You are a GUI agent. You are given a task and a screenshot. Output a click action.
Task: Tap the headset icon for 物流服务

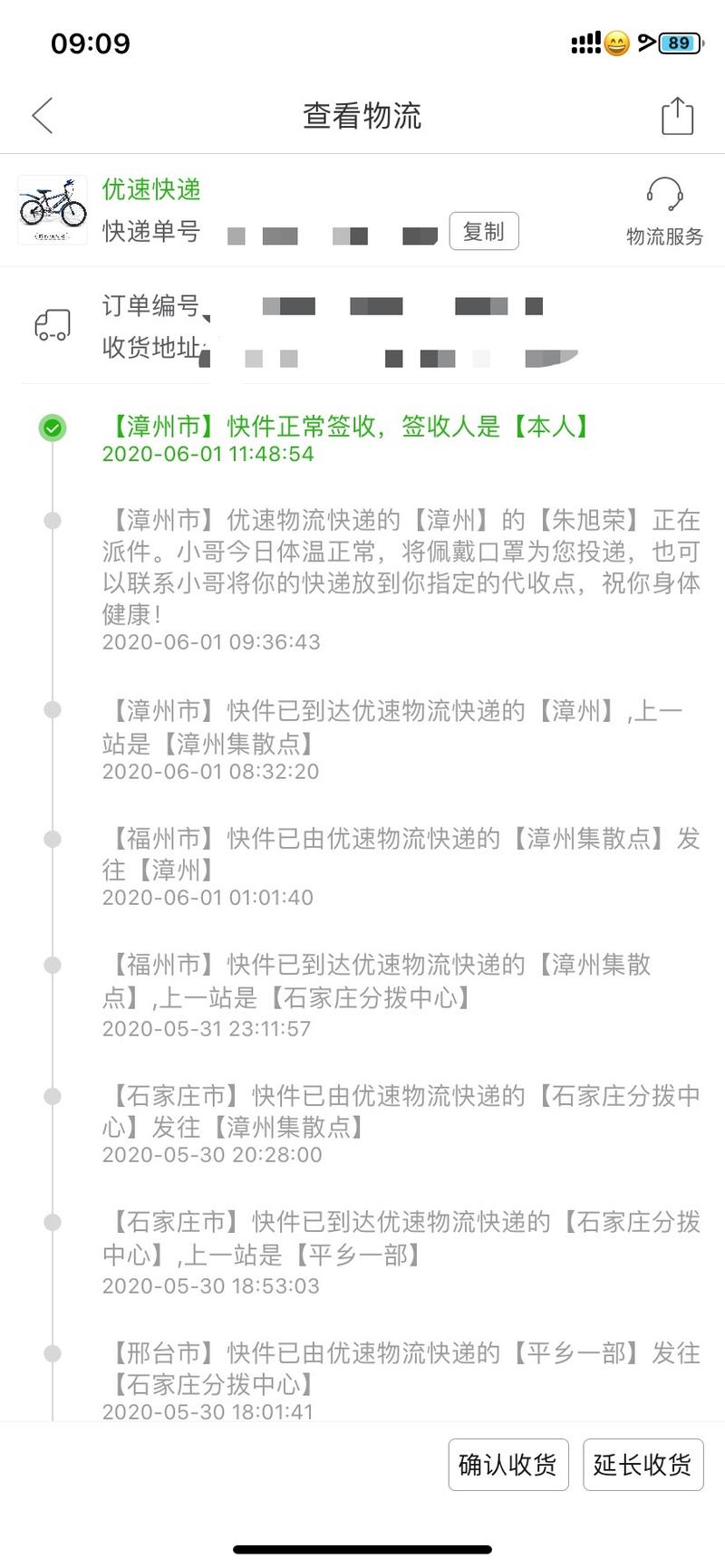pyautogui.click(x=664, y=193)
